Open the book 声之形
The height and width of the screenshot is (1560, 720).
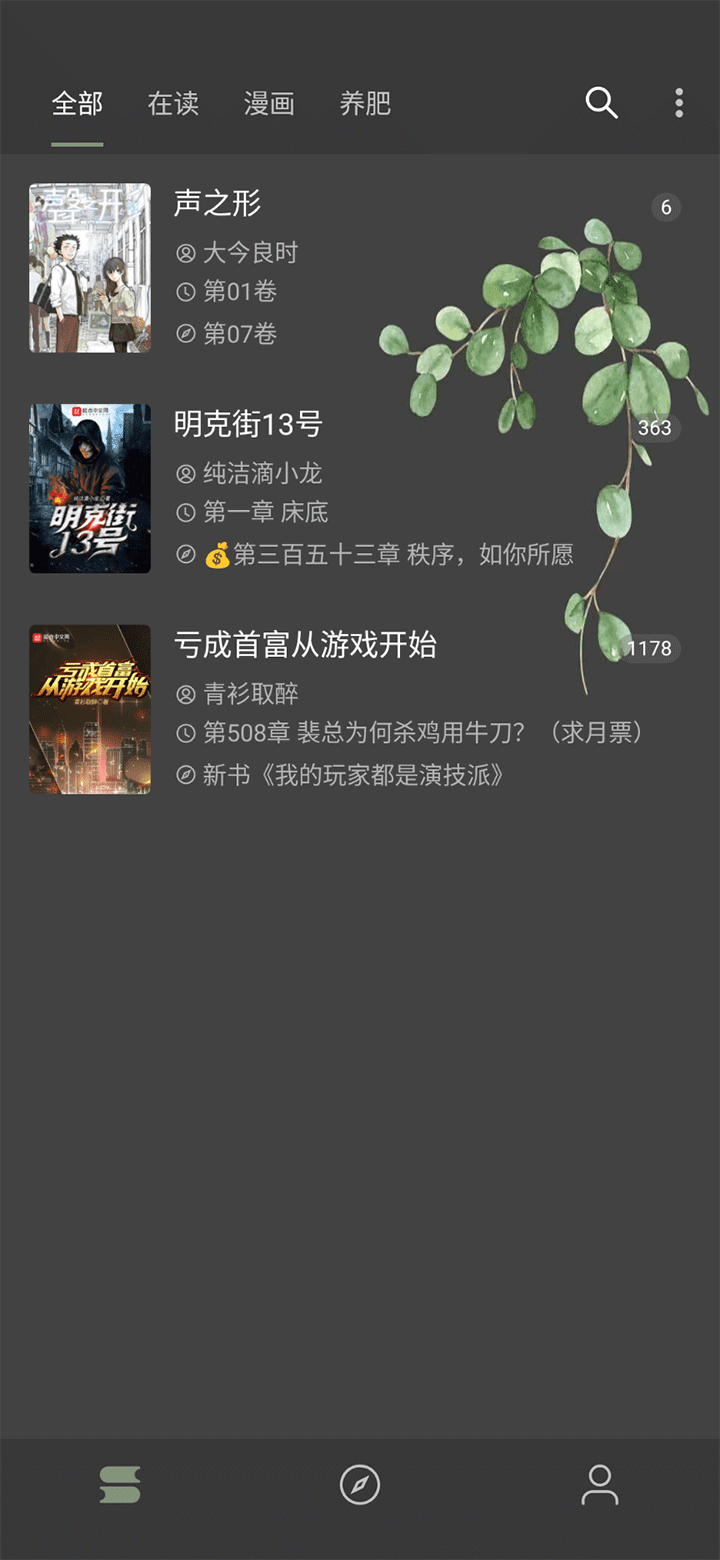[217, 204]
